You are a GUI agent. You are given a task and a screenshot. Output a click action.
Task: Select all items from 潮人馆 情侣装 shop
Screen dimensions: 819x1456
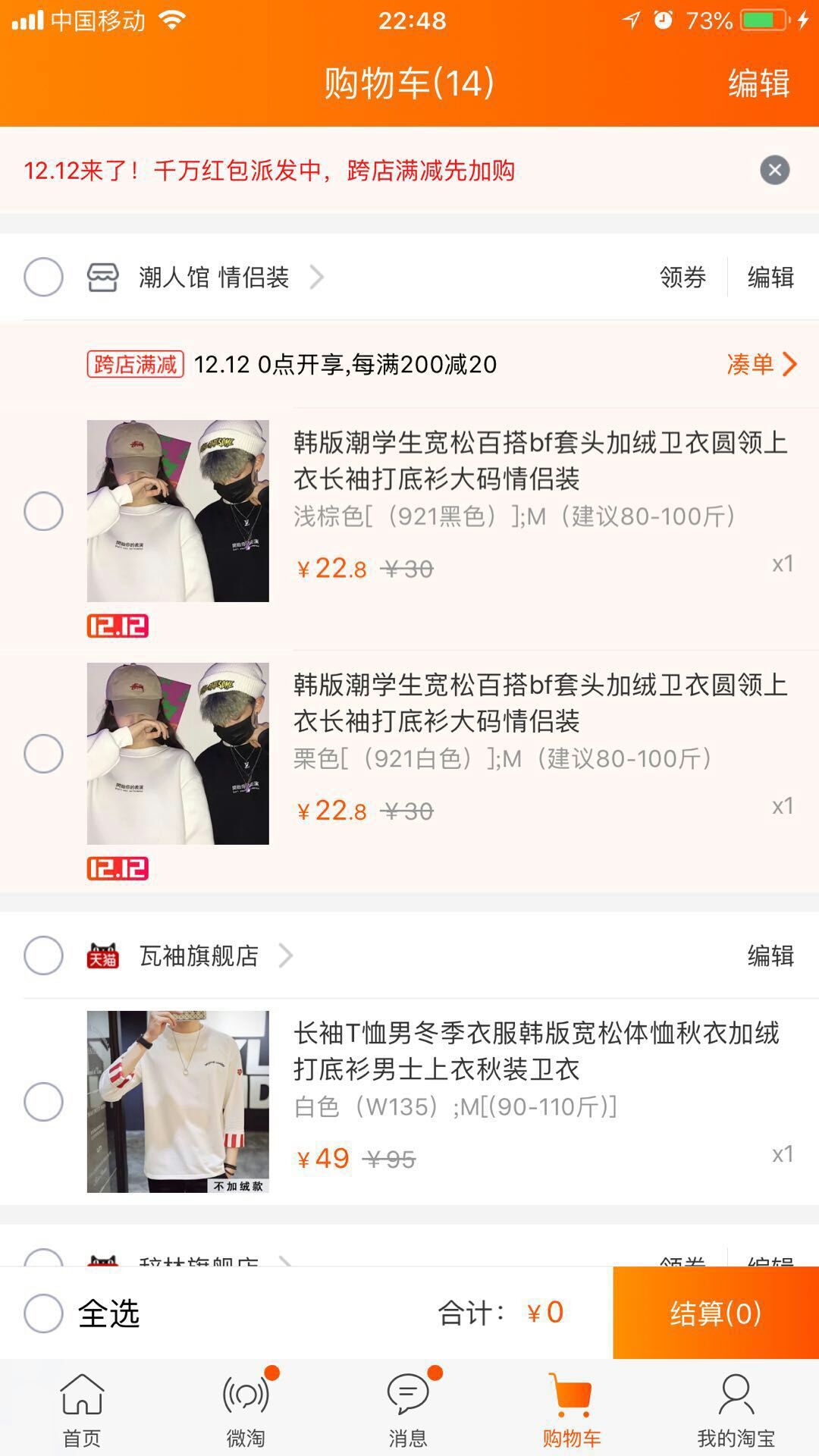point(43,277)
